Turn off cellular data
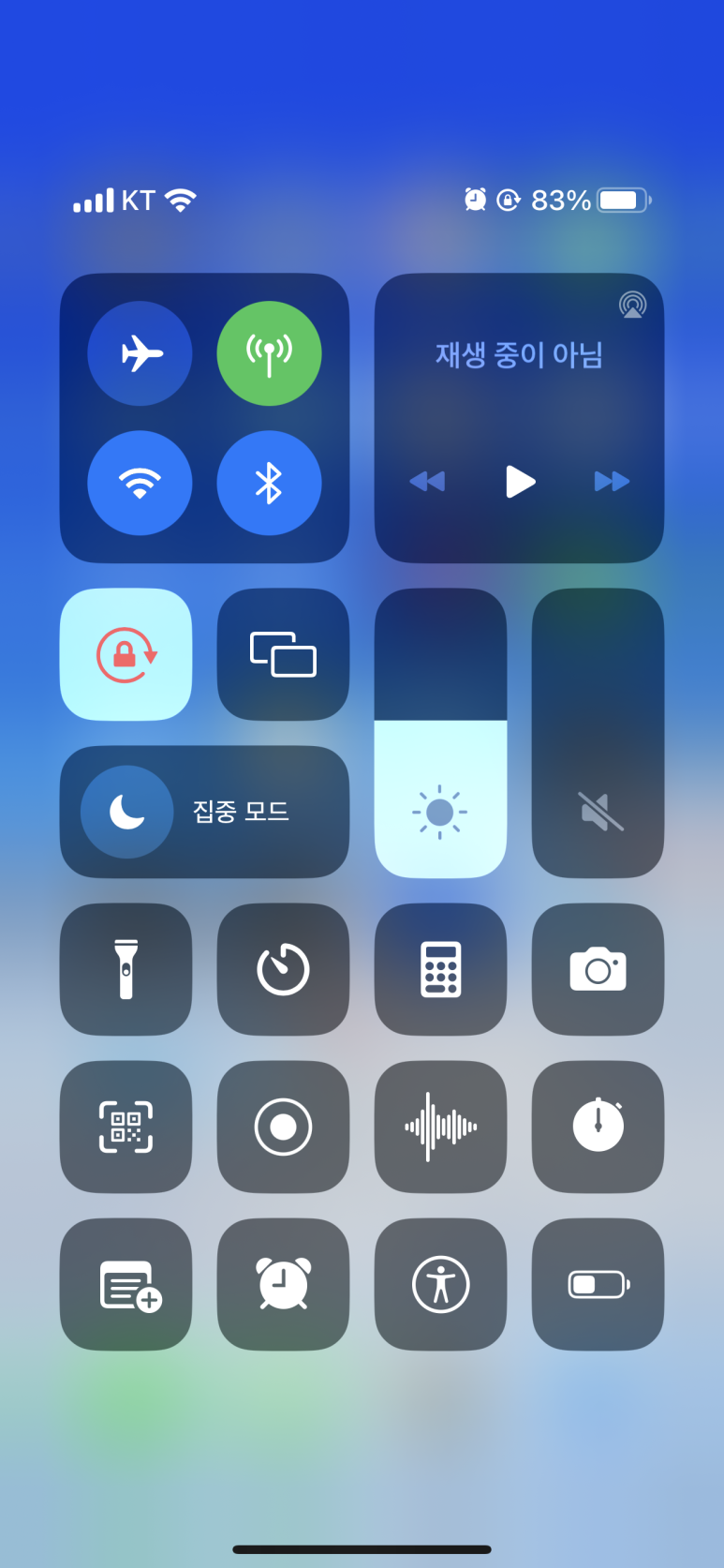Screen dimensions: 724x1568 269,353
